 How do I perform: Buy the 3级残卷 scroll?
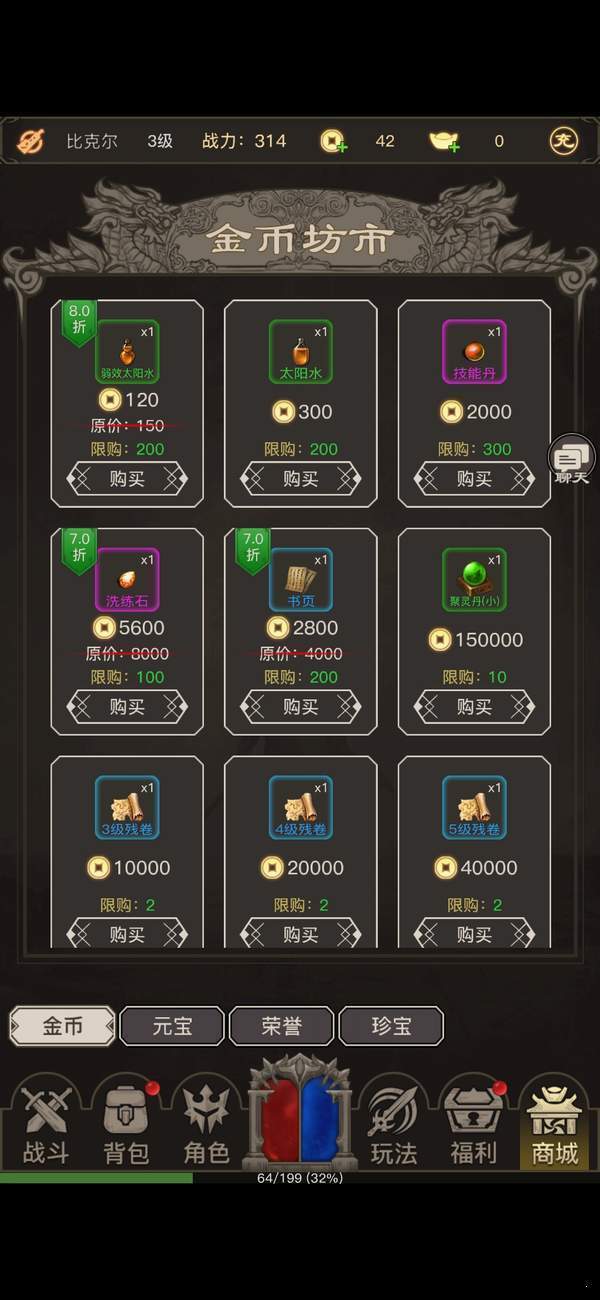pyautogui.click(x=127, y=934)
